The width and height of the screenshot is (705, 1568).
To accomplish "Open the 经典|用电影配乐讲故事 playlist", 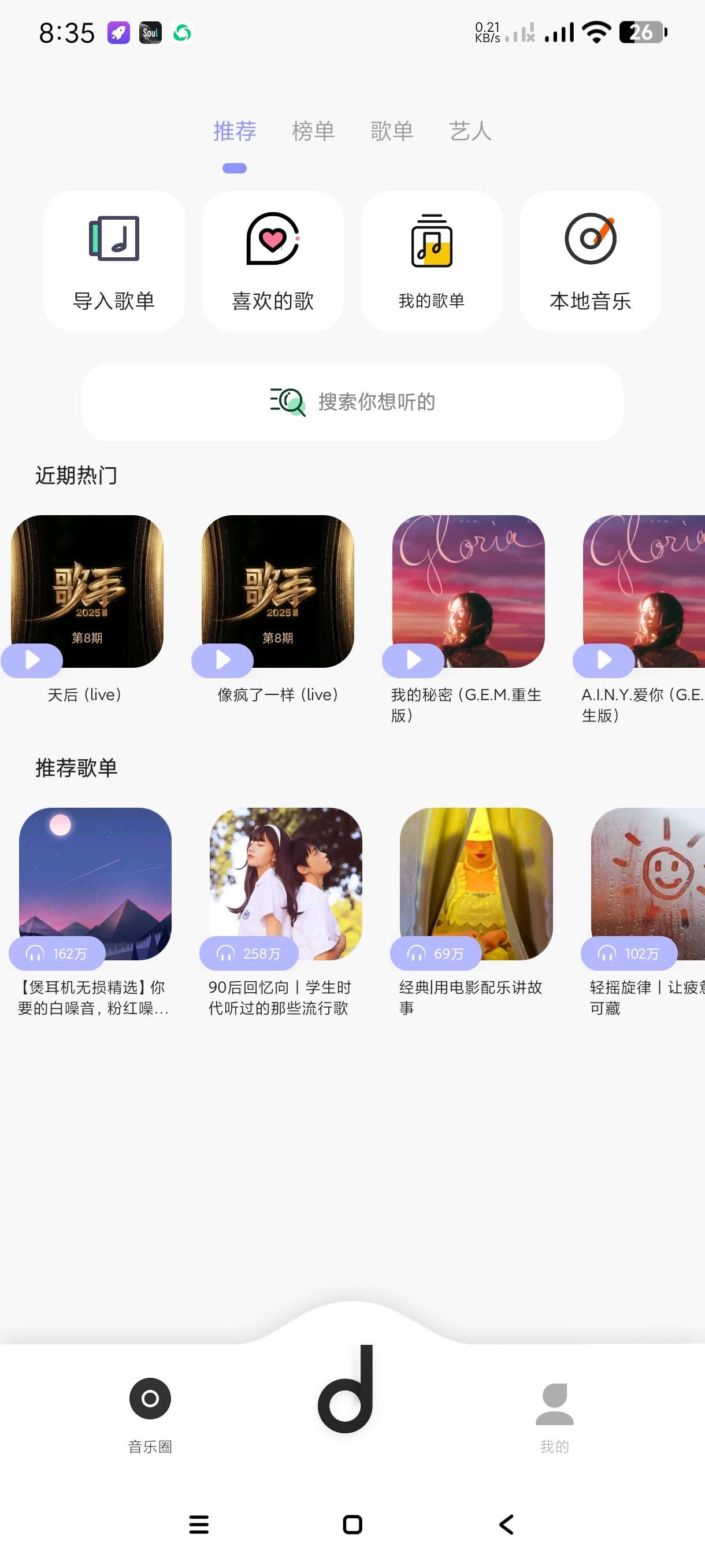I will [x=476, y=884].
